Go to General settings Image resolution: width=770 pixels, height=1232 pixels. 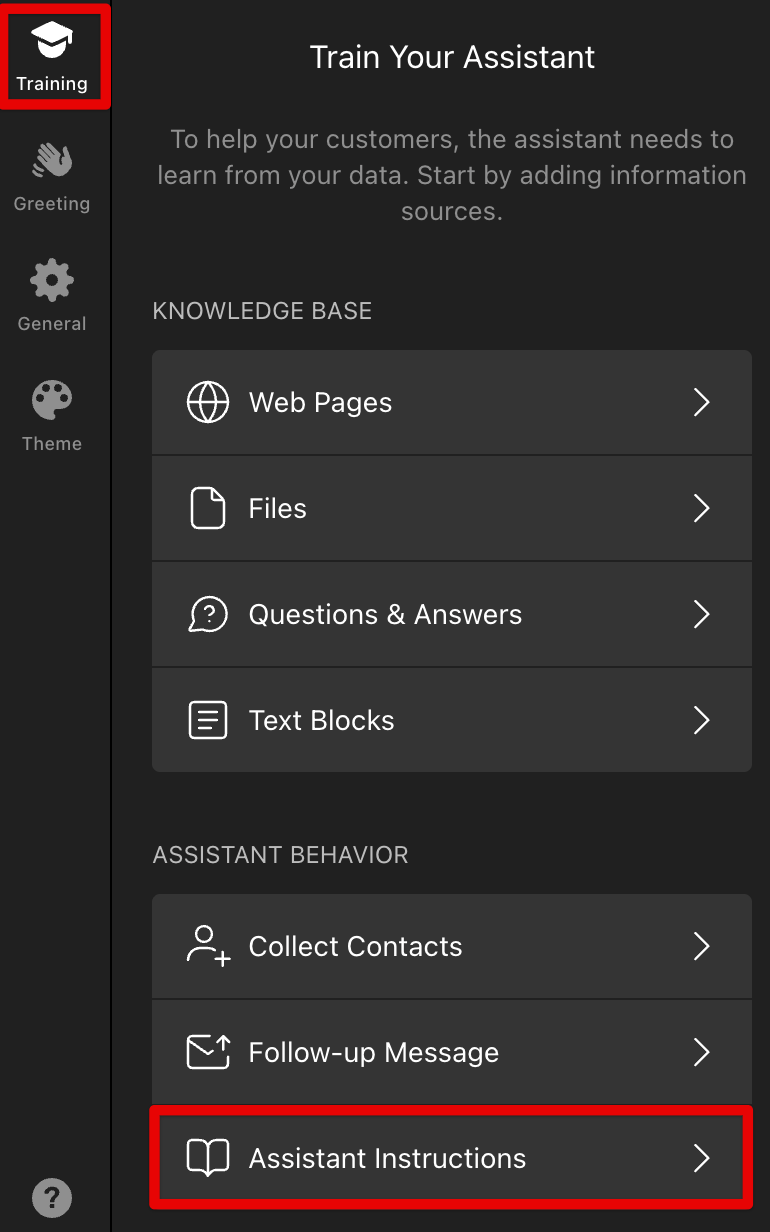(x=52, y=297)
